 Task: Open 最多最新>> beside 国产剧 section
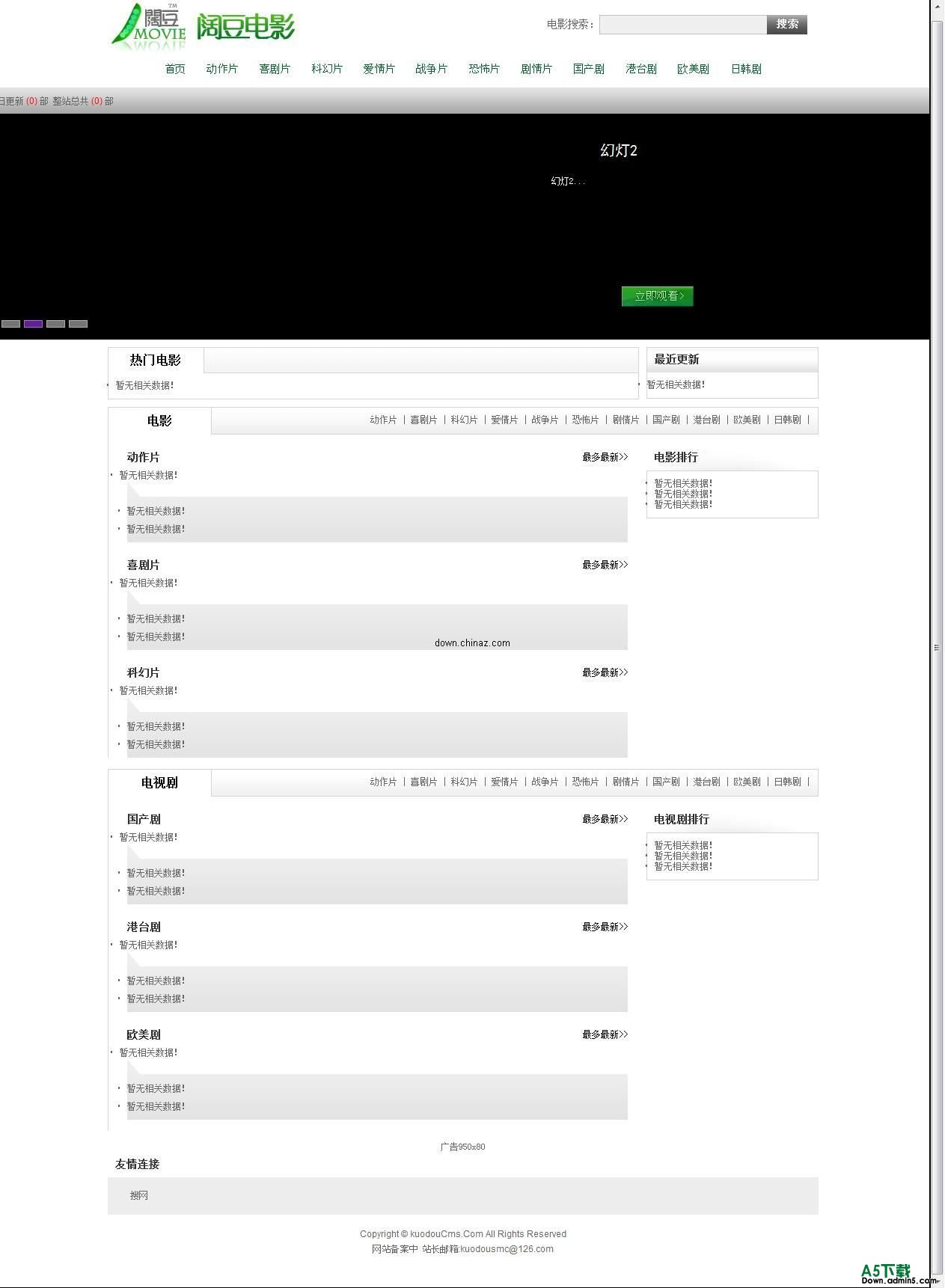coord(605,819)
